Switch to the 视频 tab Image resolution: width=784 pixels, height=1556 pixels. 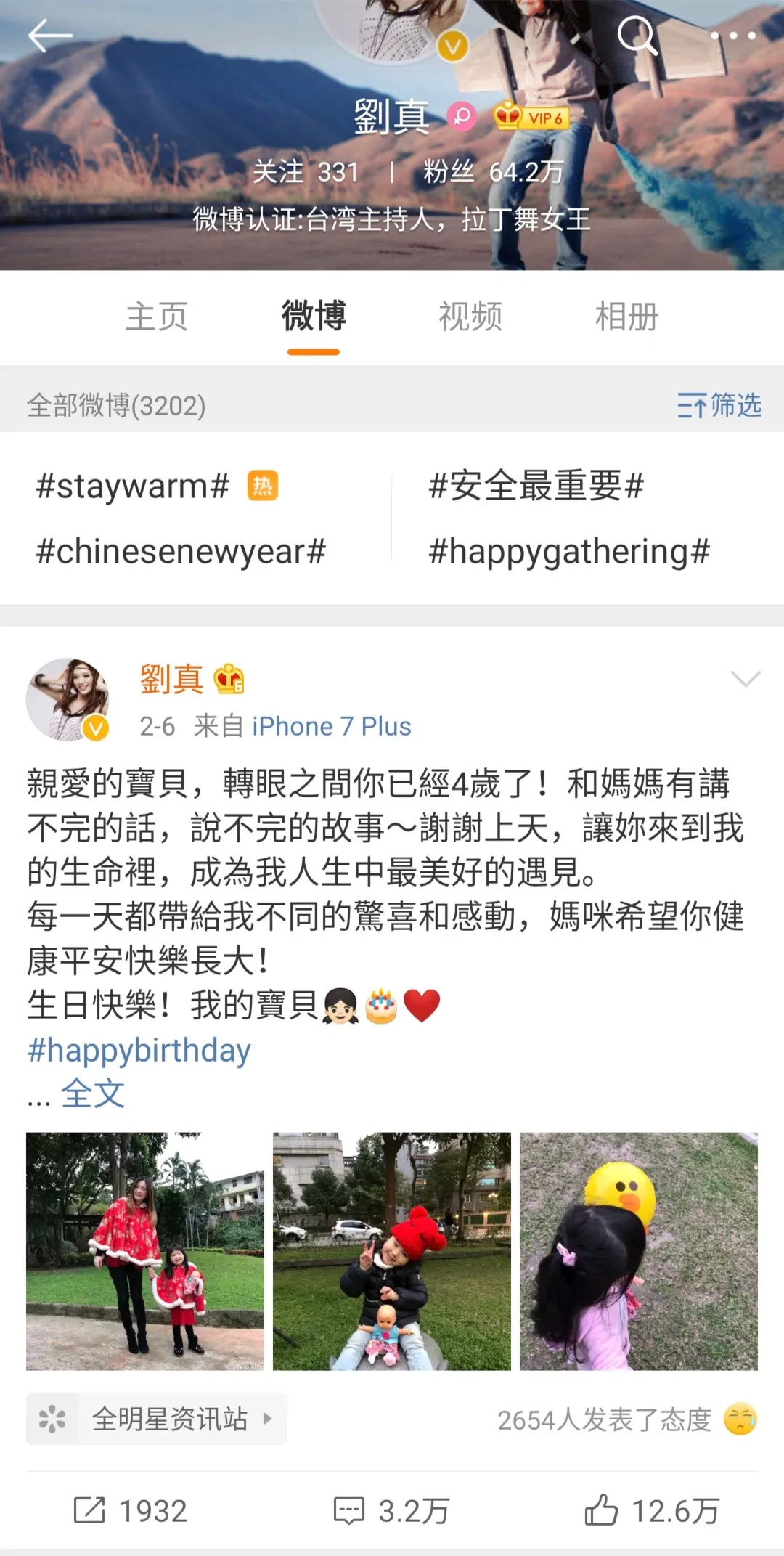[x=470, y=317]
